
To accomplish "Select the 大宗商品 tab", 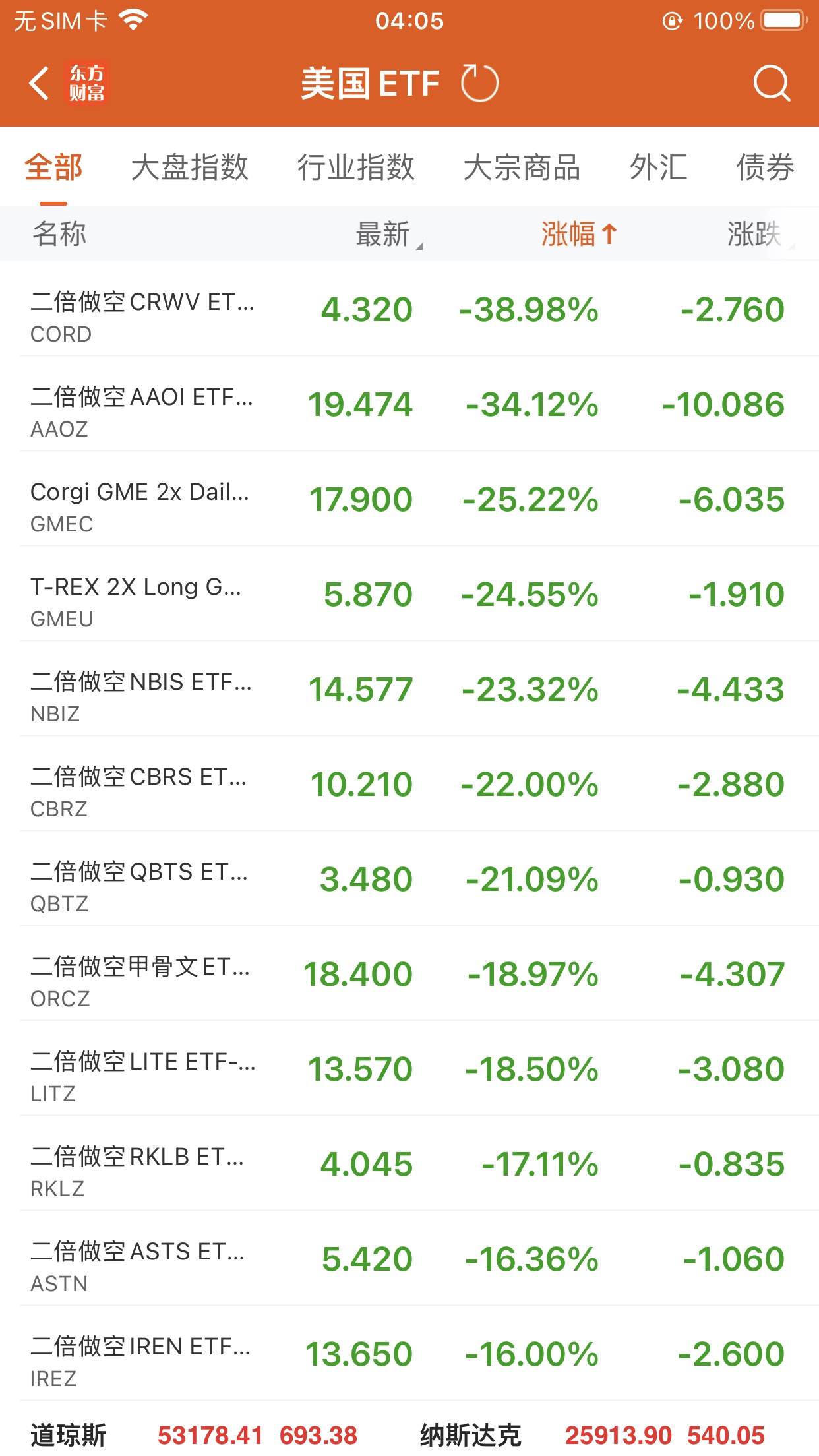I will 522,167.
